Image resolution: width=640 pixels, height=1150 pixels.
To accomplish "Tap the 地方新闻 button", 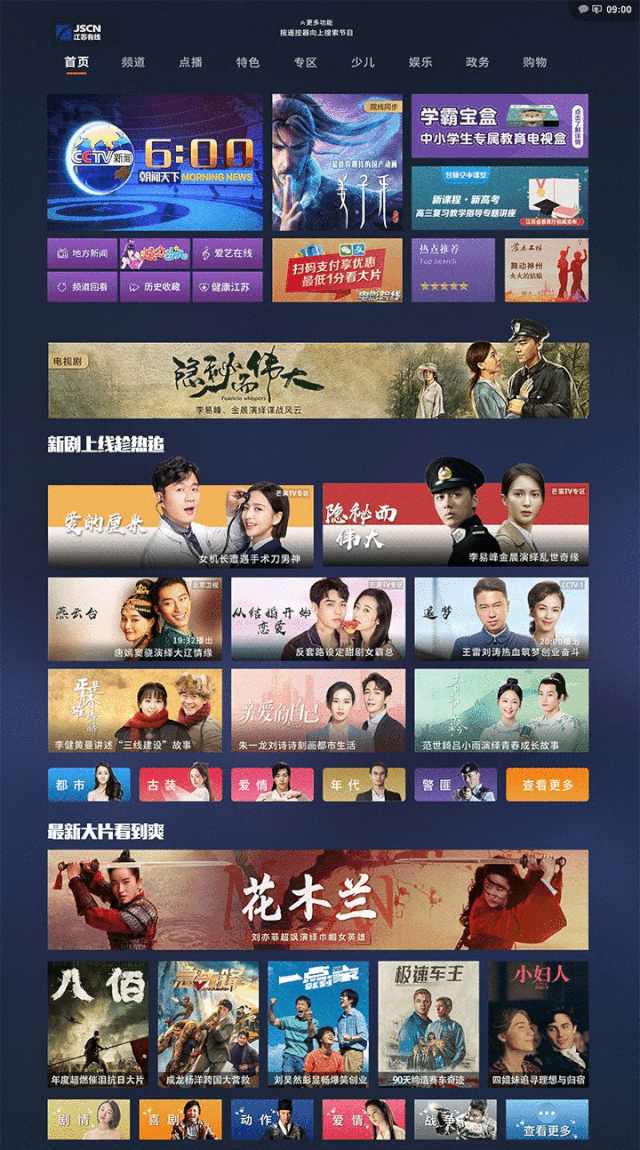I will [82, 254].
